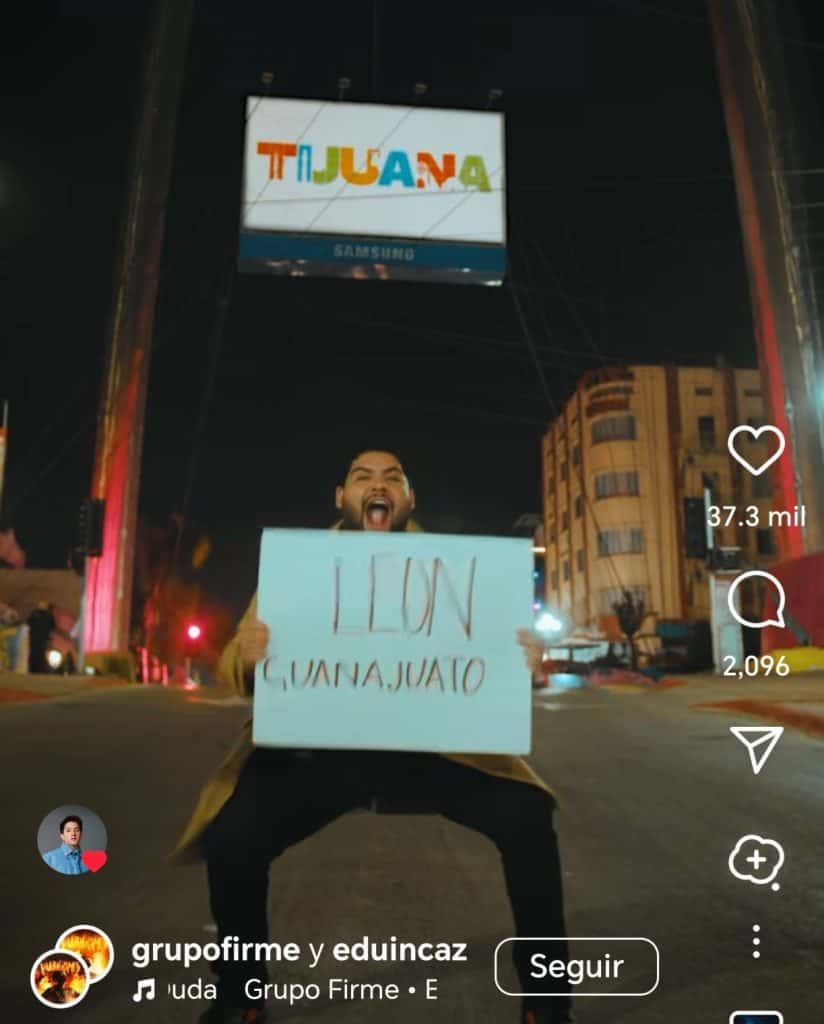Open the comments on this reel

pyautogui.click(x=756, y=602)
